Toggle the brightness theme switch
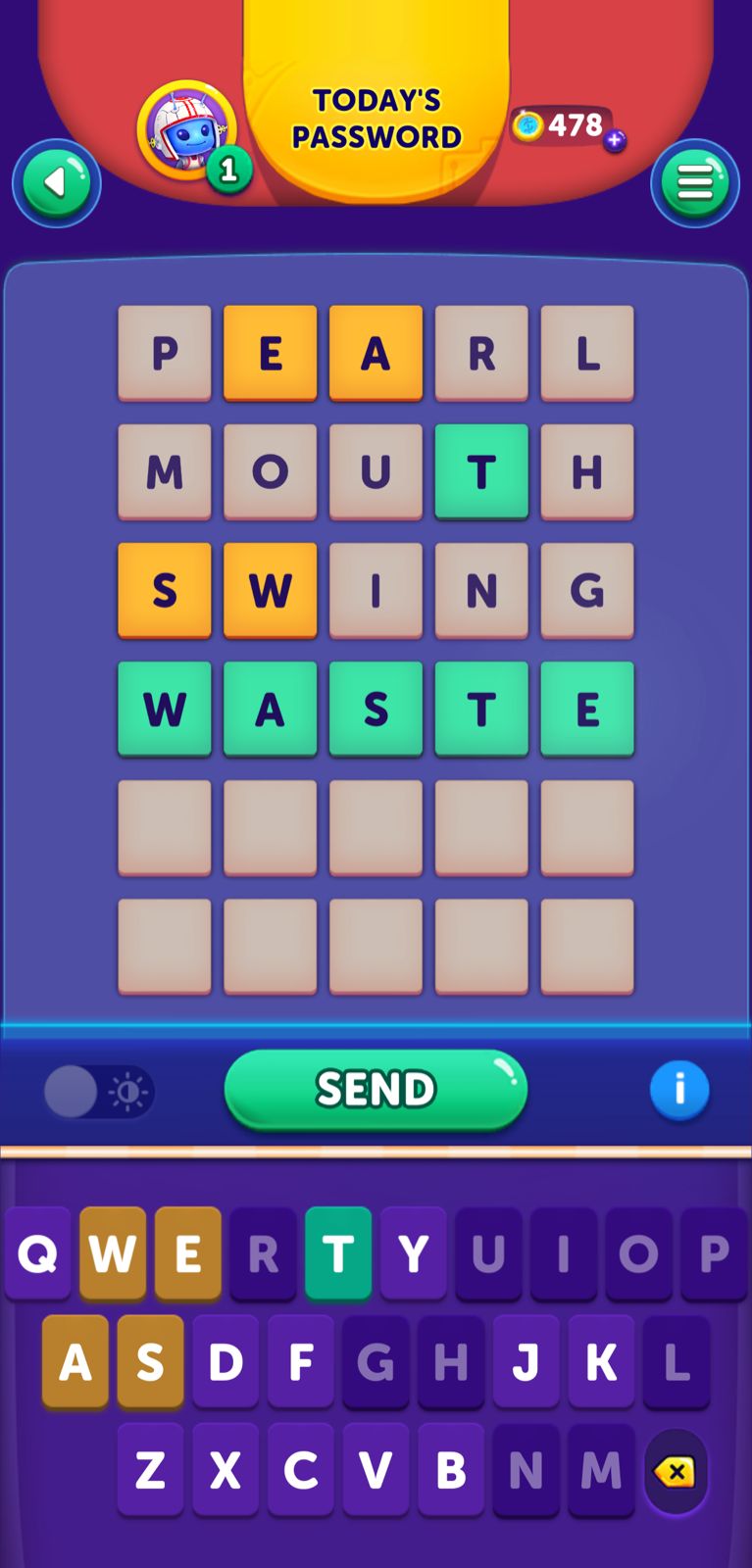Viewport: 752px width, 1568px height. coord(99,1092)
